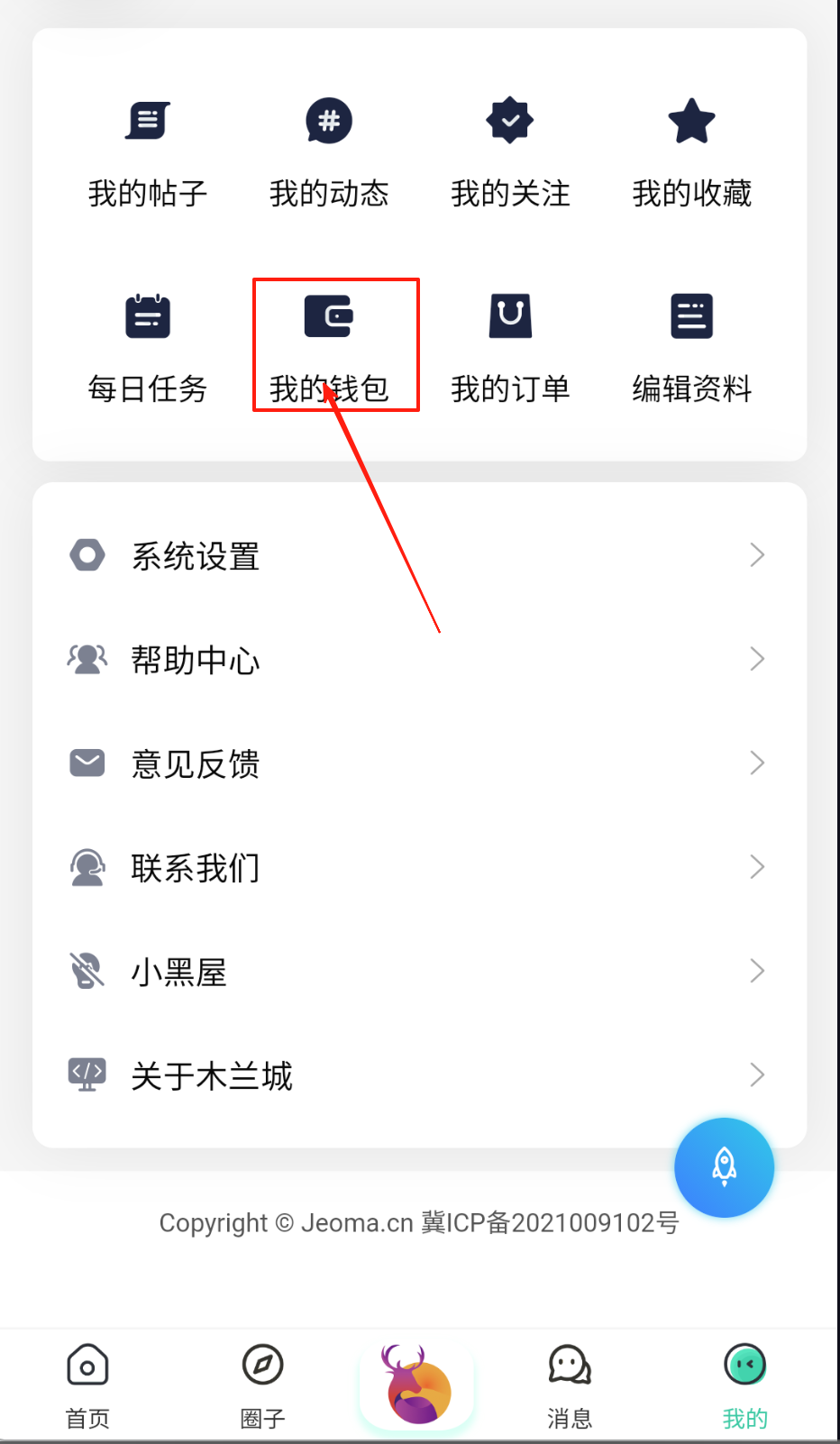This screenshot has width=840, height=1444.
Task: Open 意见反馈 row
Action: point(419,763)
